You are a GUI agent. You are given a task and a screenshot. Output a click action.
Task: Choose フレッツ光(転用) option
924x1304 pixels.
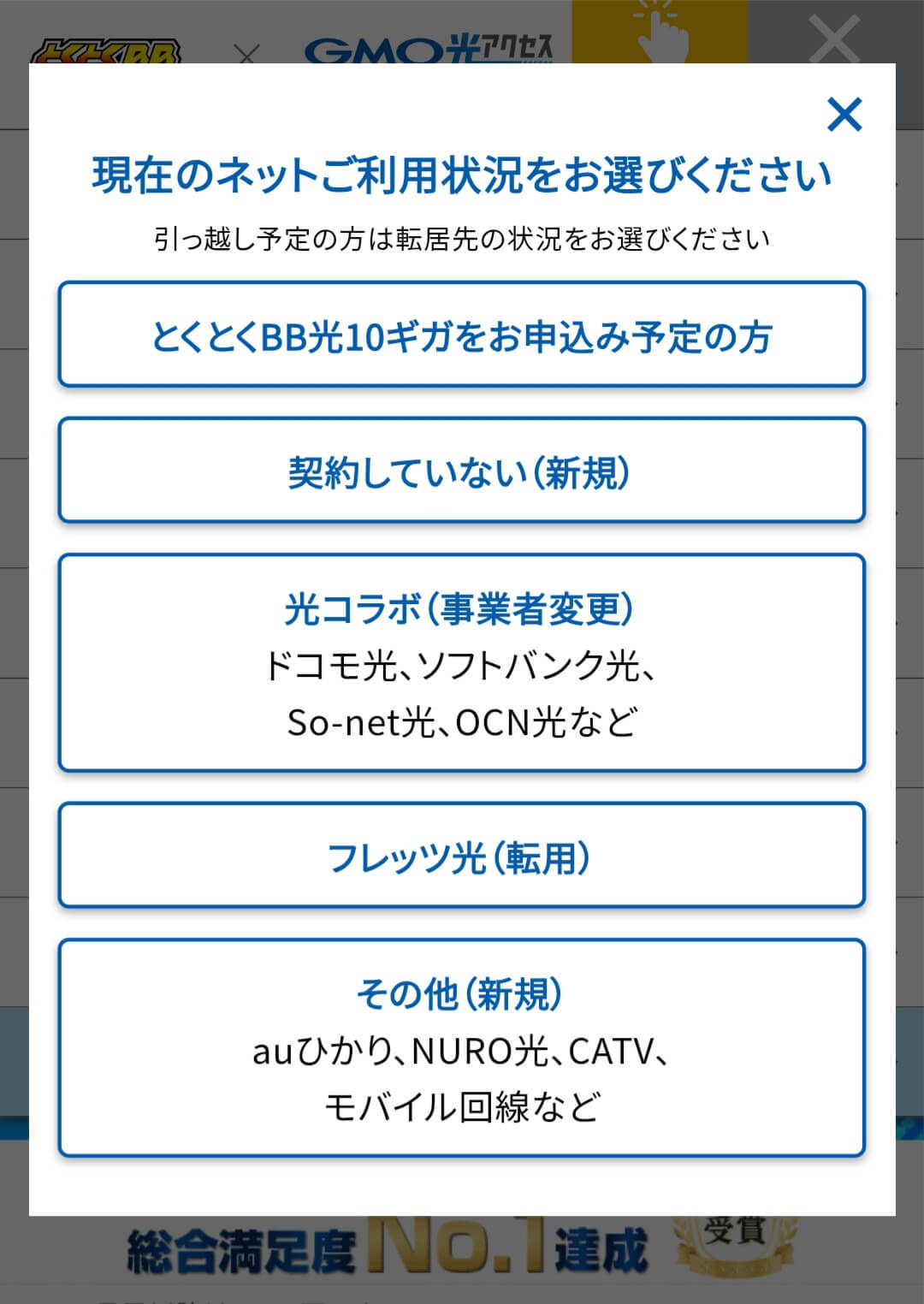(x=462, y=856)
